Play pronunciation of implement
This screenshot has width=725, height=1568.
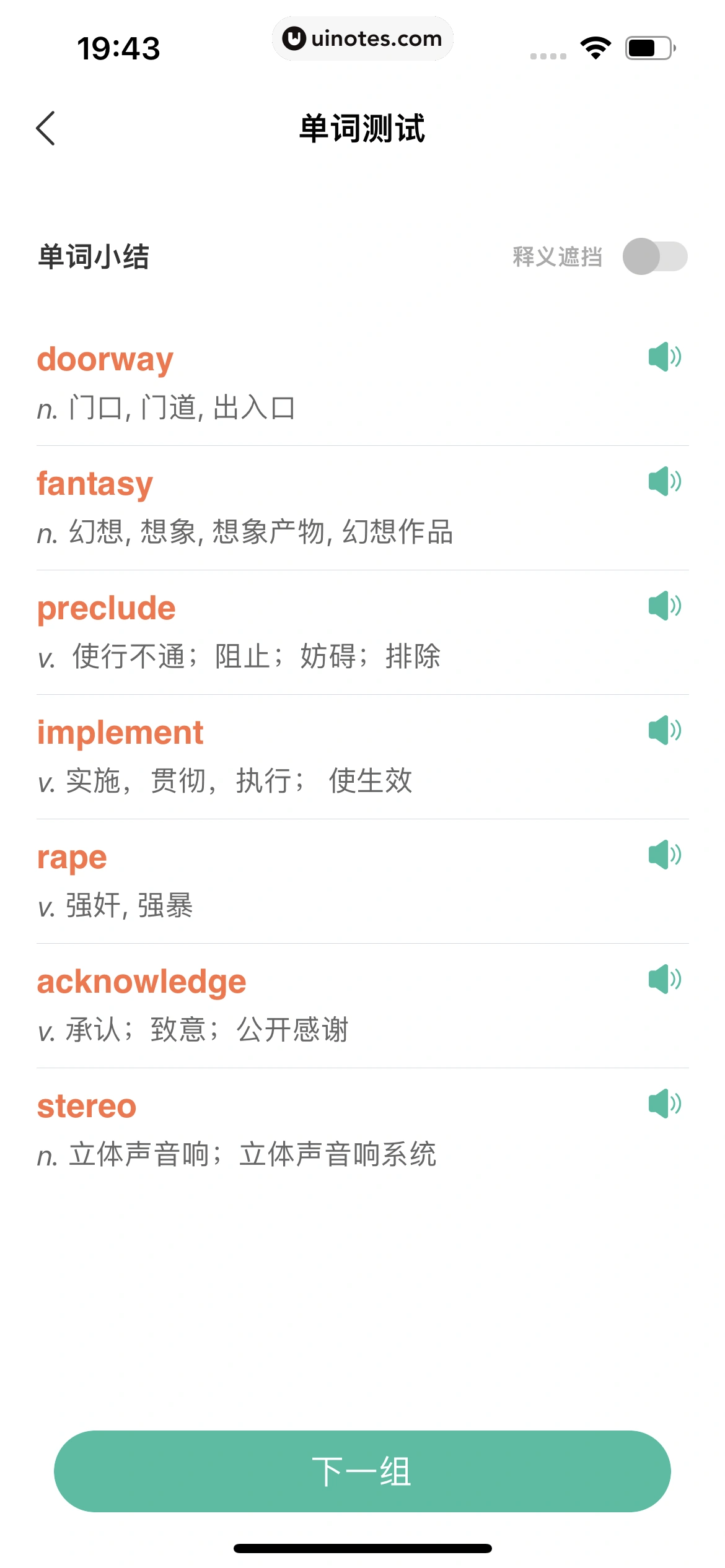click(x=664, y=731)
